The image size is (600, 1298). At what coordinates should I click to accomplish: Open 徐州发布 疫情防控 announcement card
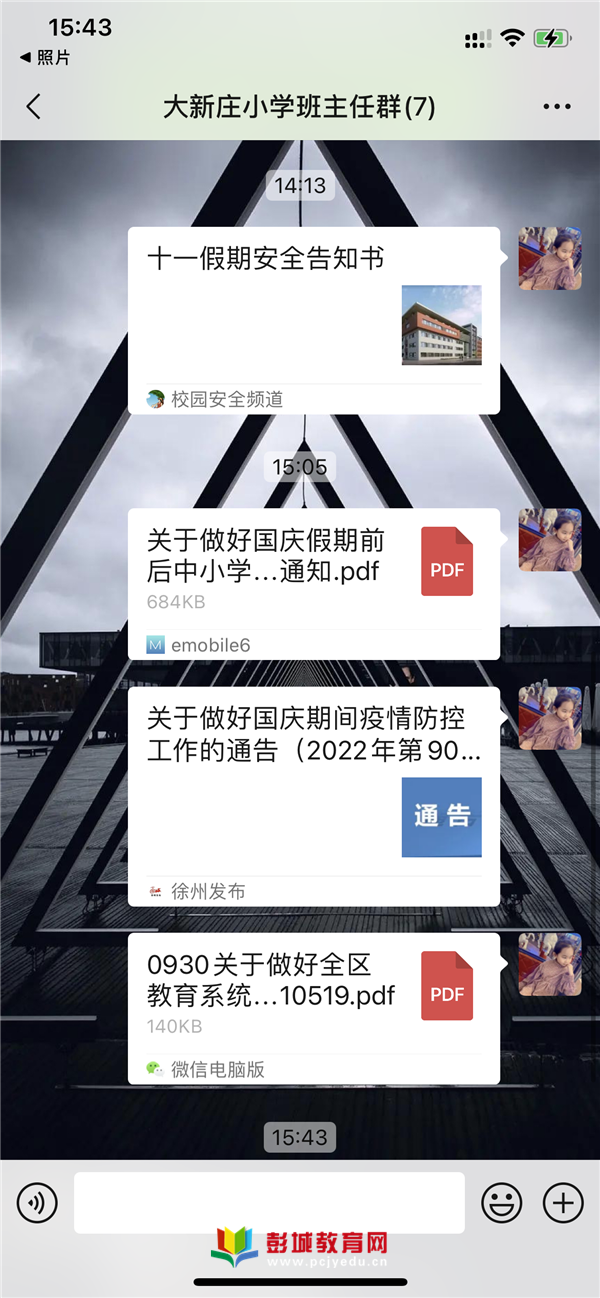pyautogui.click(x=313, y=795)
